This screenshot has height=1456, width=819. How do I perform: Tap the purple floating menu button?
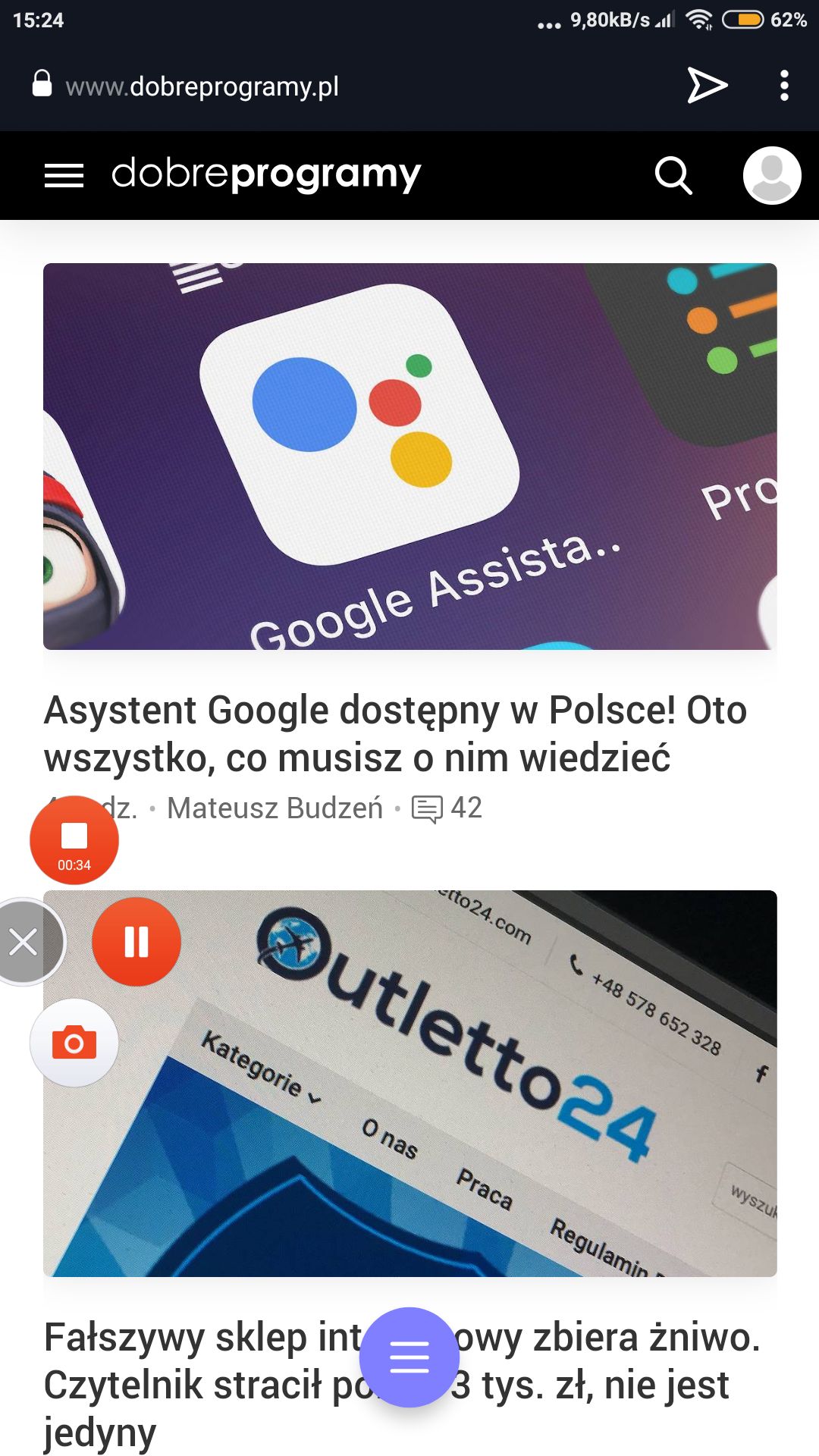tap(409, 1357)
